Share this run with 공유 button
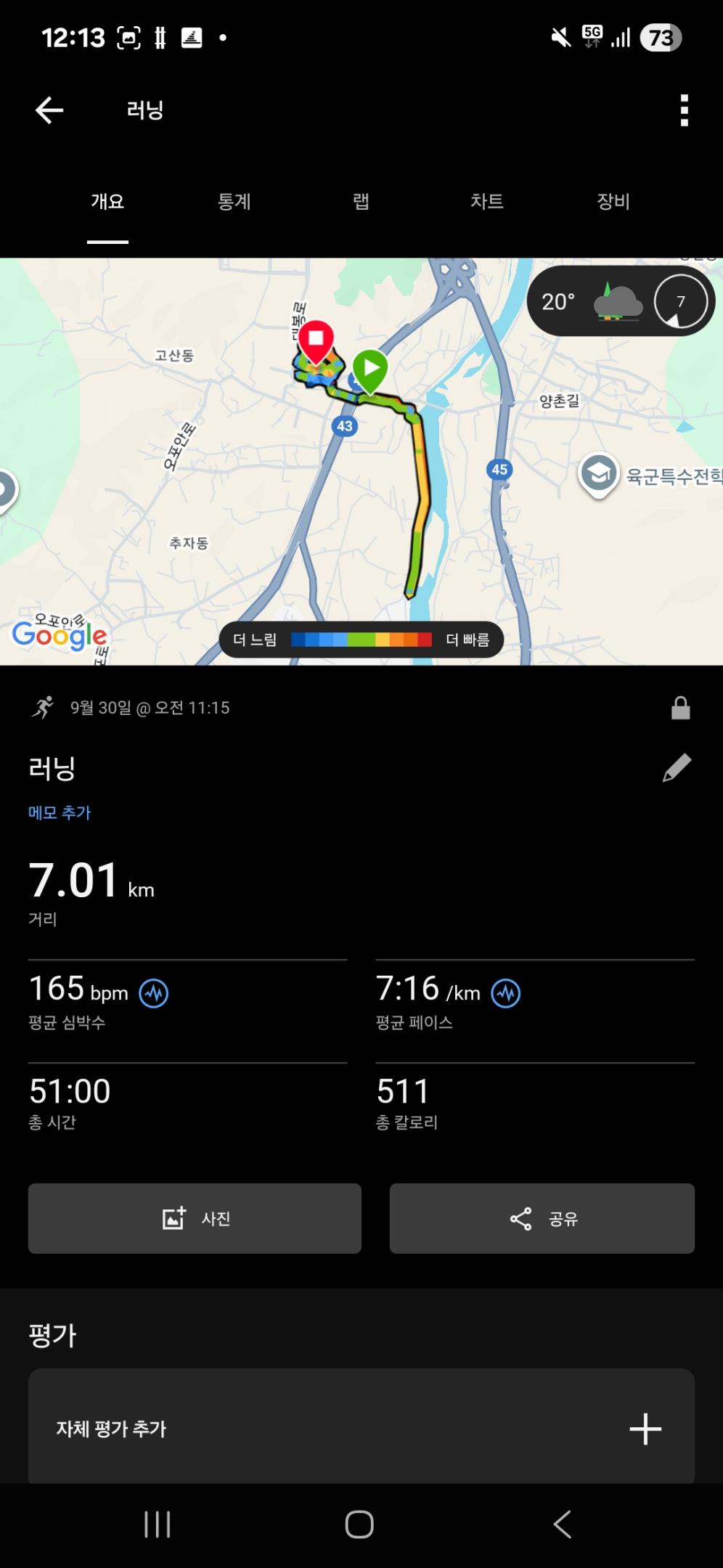 tap(542, 1218)
